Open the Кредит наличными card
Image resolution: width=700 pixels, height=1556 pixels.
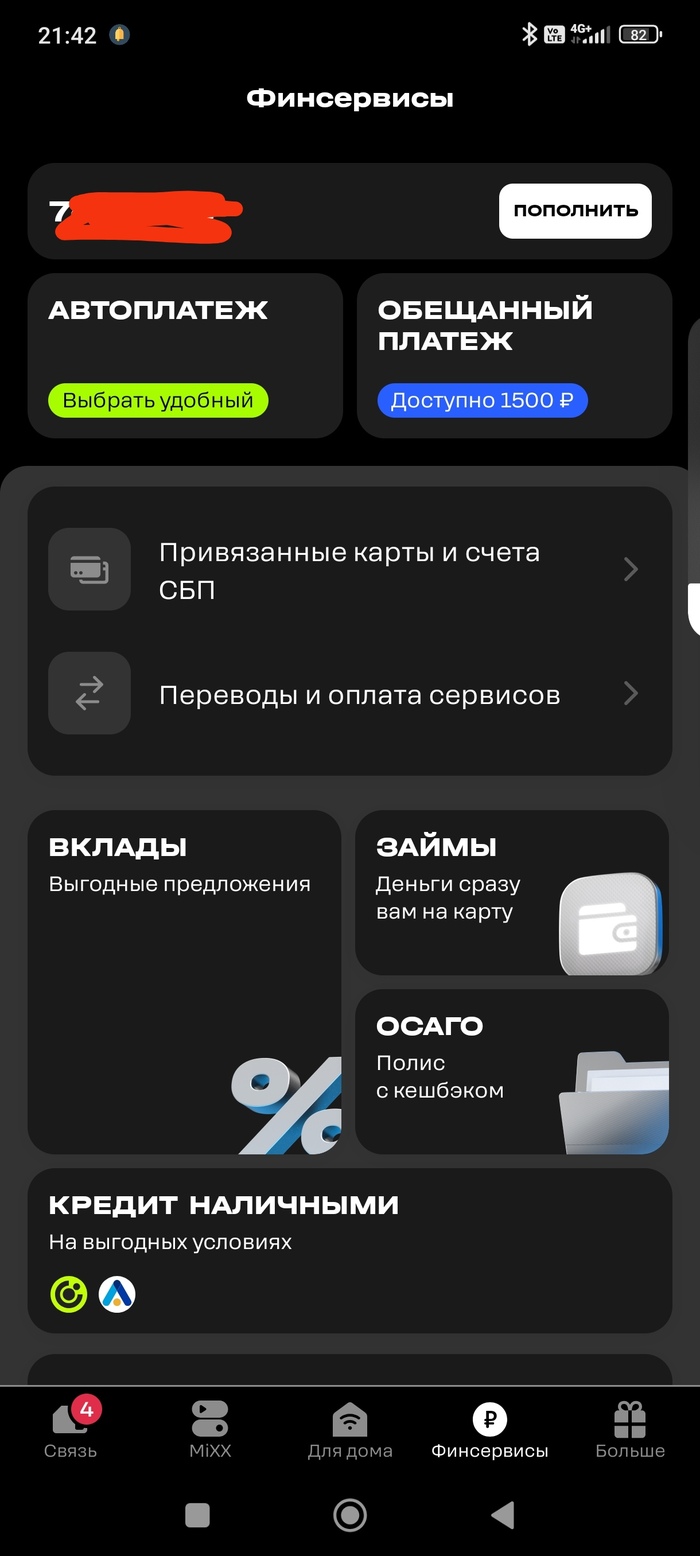(349, 1250)
